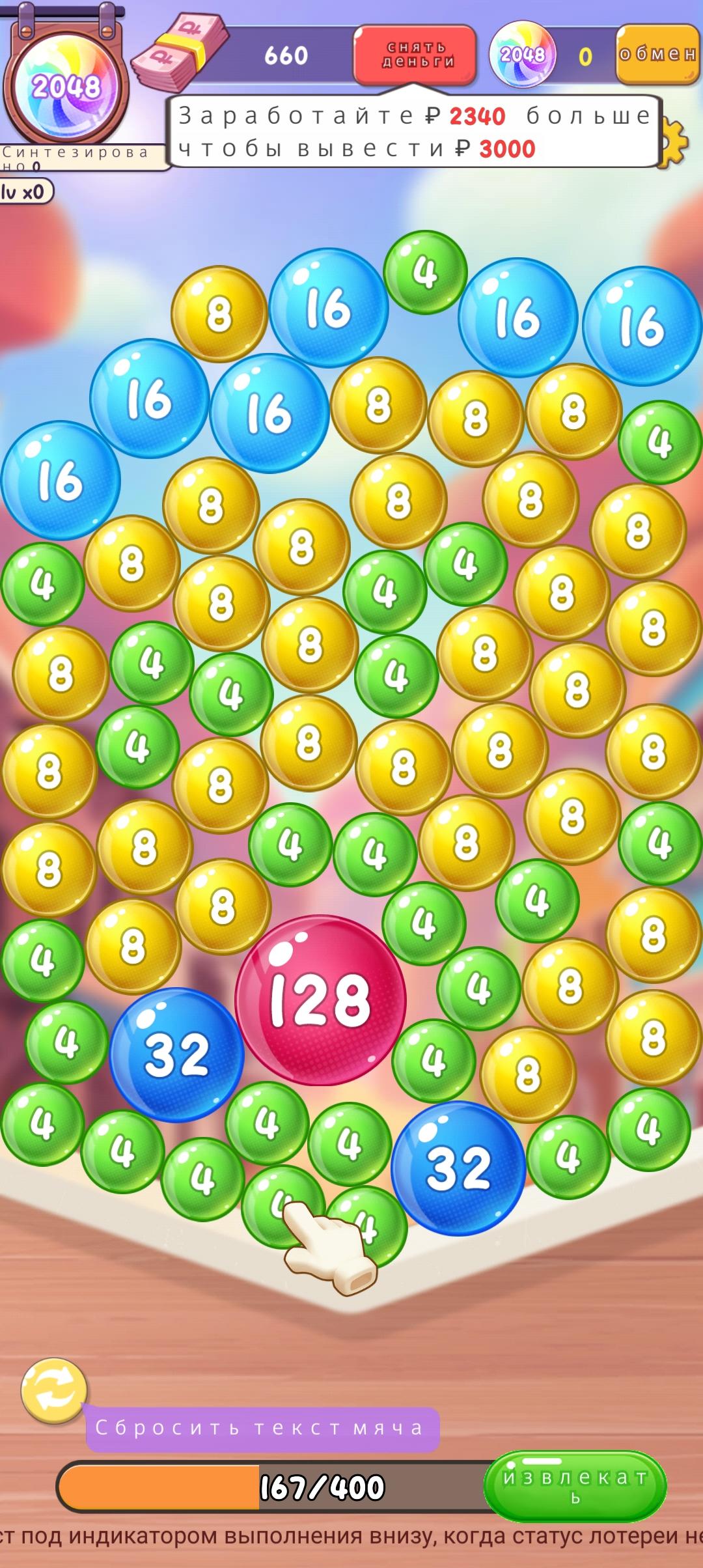Tap the red 128 ball
This screenshot has height=1568, width=703.
coord(320,1001)
